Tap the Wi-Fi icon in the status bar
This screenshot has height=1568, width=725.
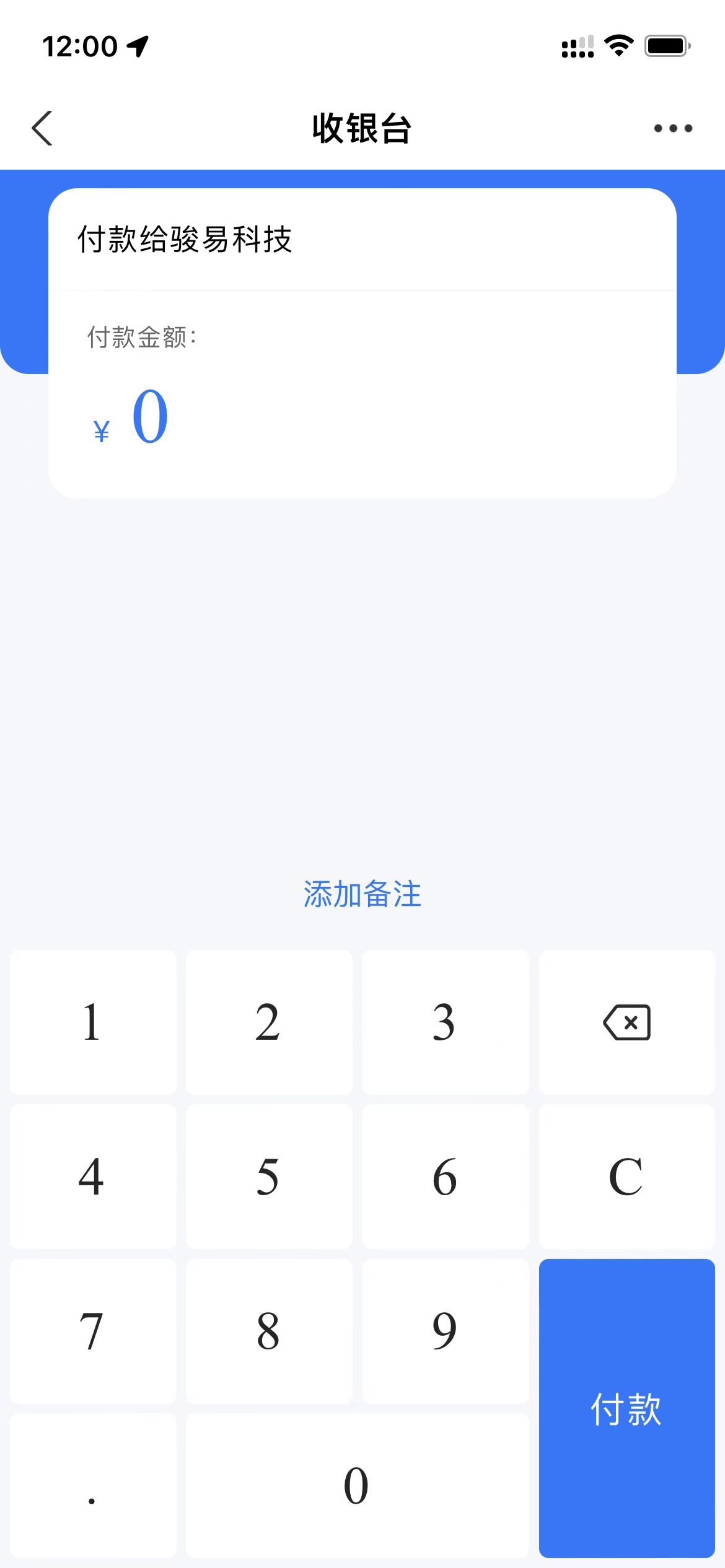click(618, 45)
